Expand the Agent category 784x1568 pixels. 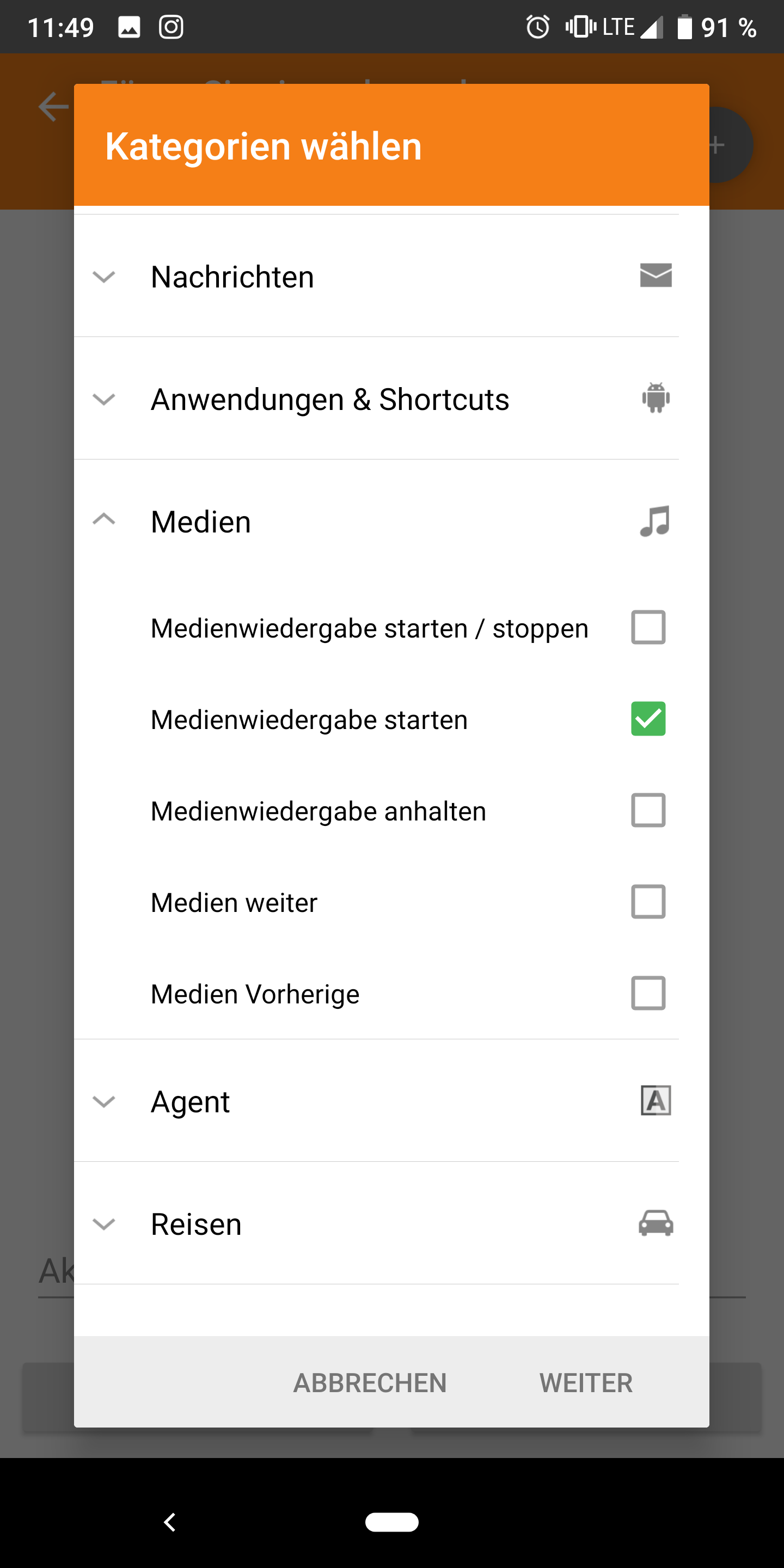(104, 1102)
